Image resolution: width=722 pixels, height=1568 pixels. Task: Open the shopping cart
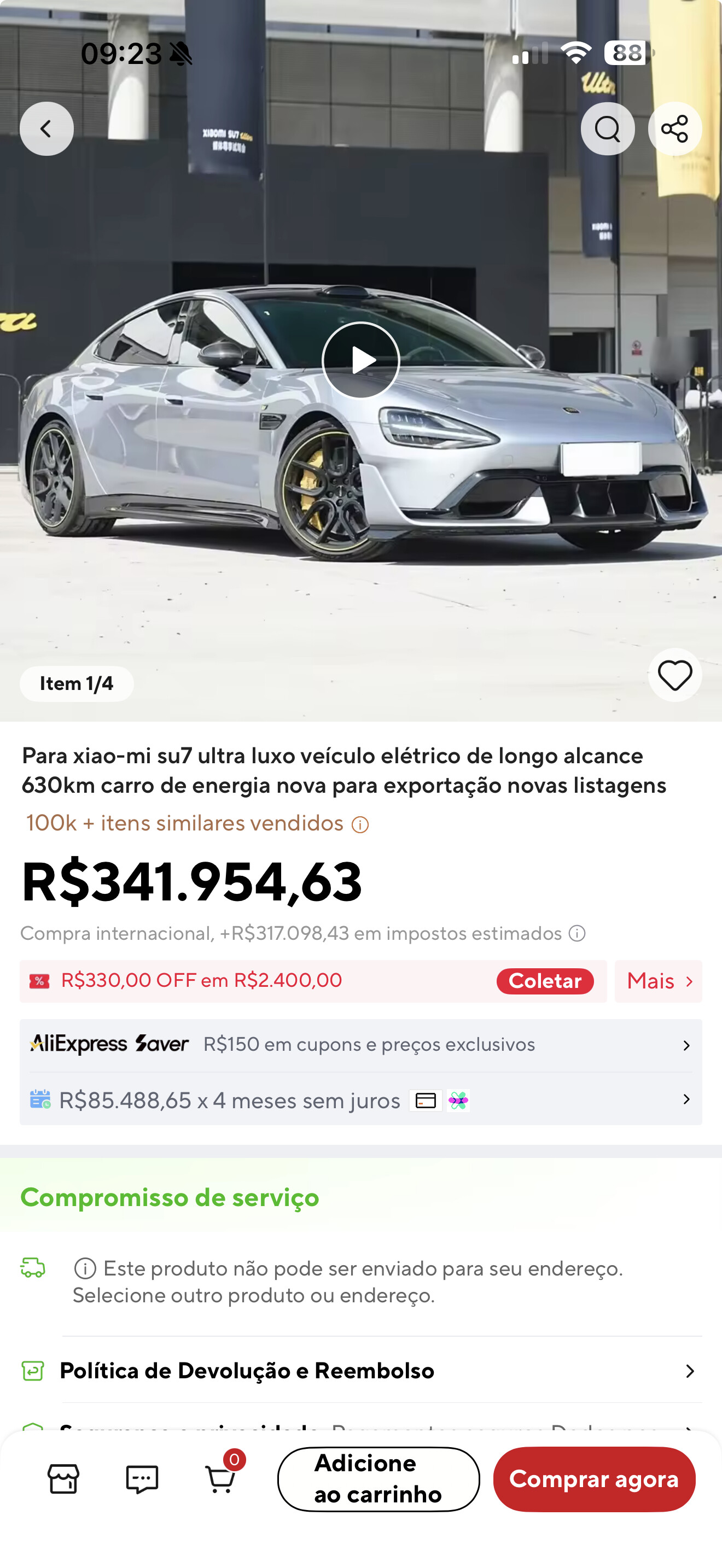pyautogui.click(x=220, y=1479)
